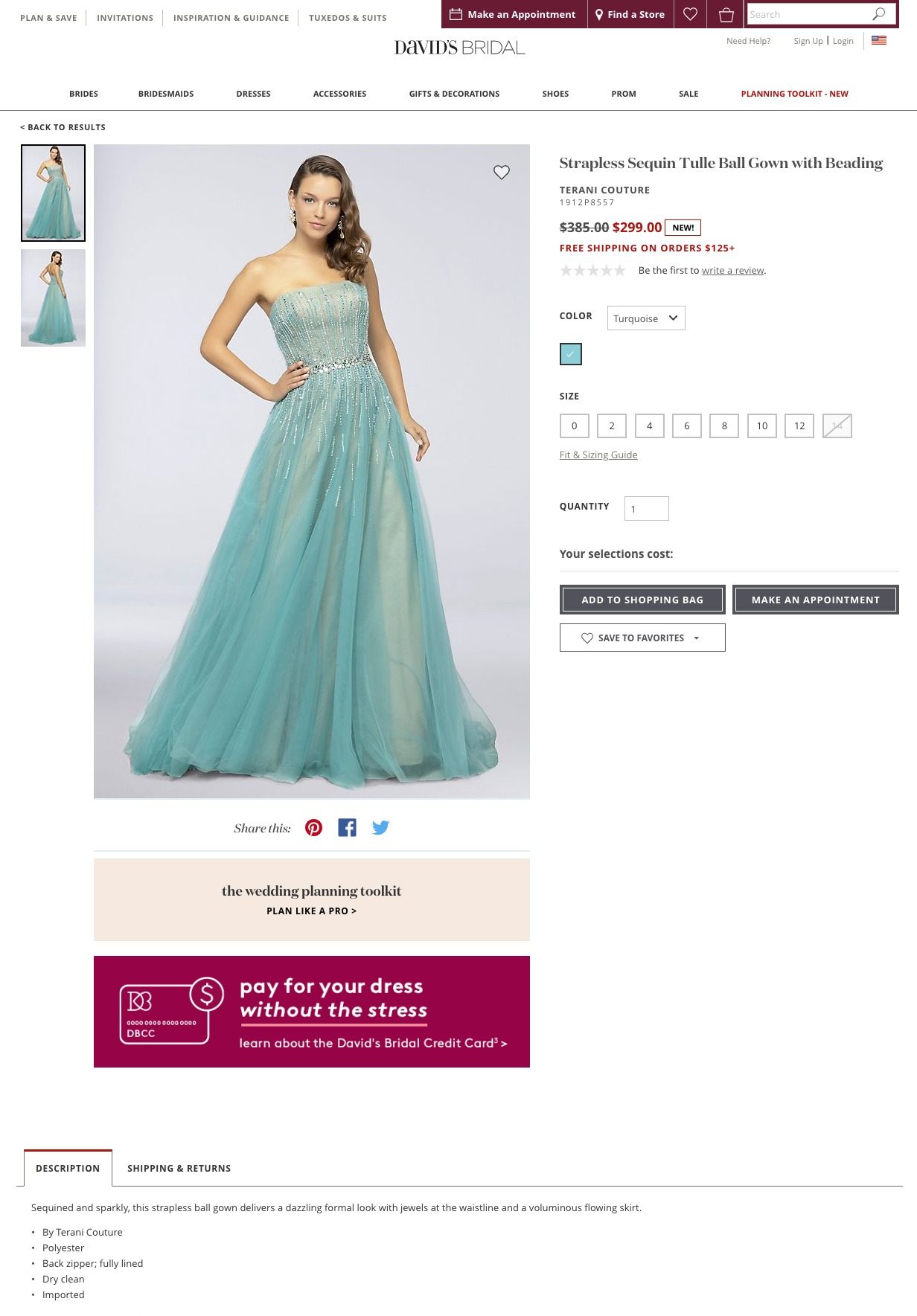Screen dimensions: 917x1316
Task: Select size 6
Action: (686, 426)
